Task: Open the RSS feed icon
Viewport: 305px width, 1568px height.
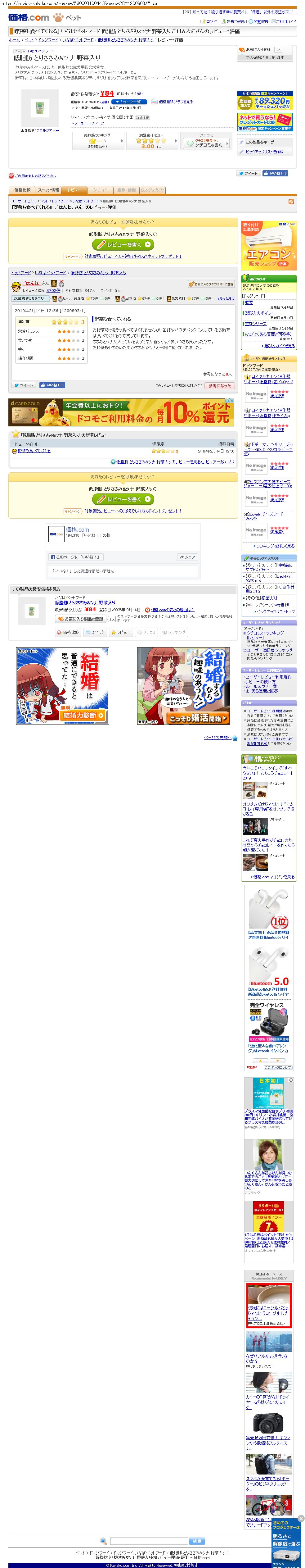Action: [x=290, y=202]
